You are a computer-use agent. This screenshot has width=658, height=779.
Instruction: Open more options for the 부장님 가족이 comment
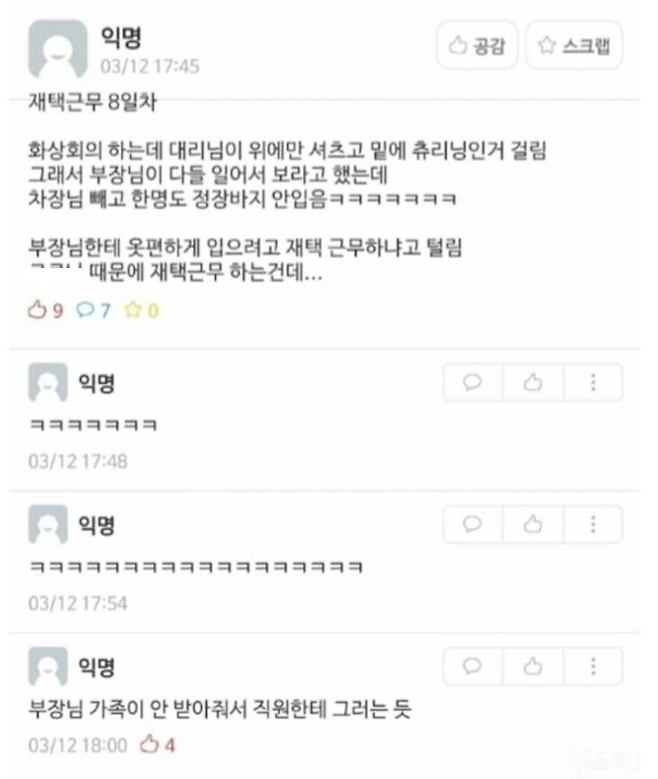[x=593, y=665]
